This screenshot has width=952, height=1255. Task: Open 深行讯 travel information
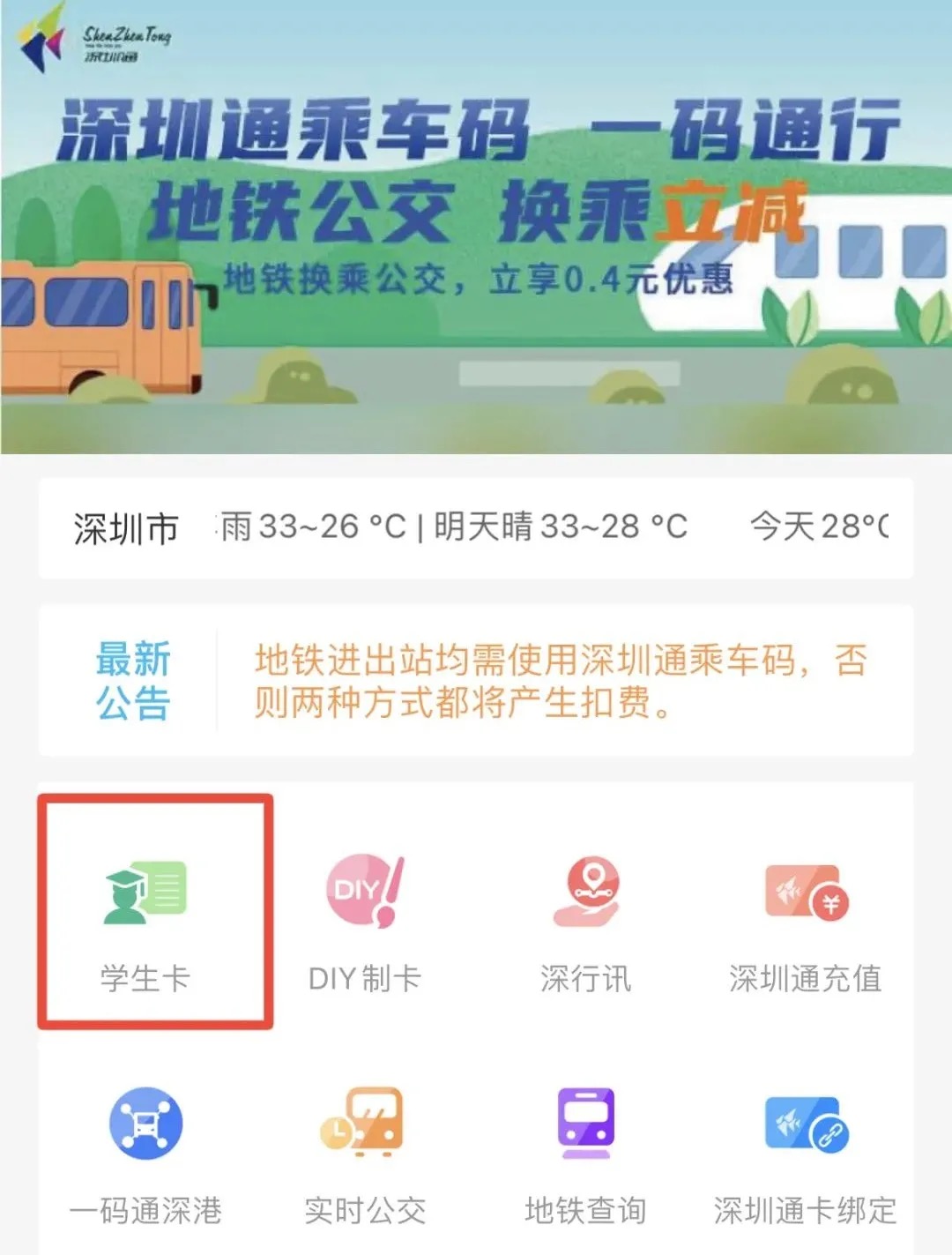pyautogui.click(x=586, y=893)
